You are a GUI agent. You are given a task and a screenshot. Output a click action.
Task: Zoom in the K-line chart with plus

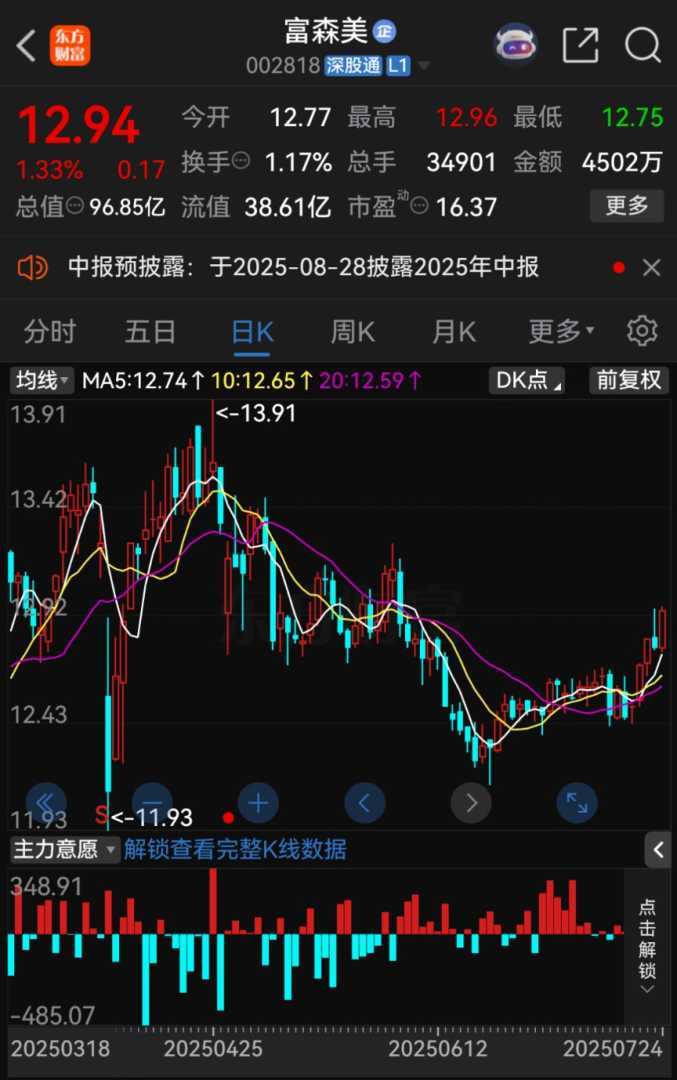[258, 802]
